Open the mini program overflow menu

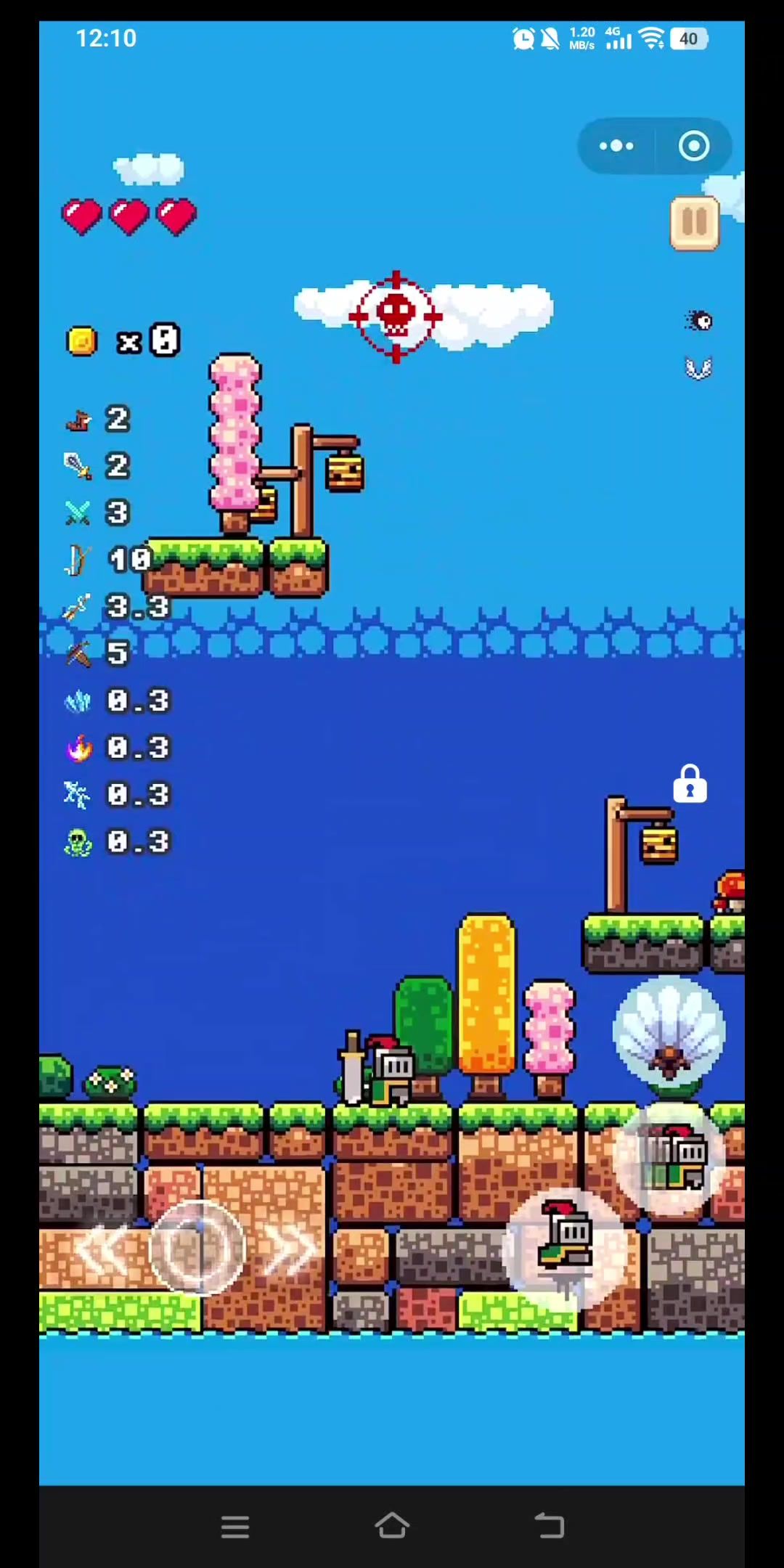point(616,146)
